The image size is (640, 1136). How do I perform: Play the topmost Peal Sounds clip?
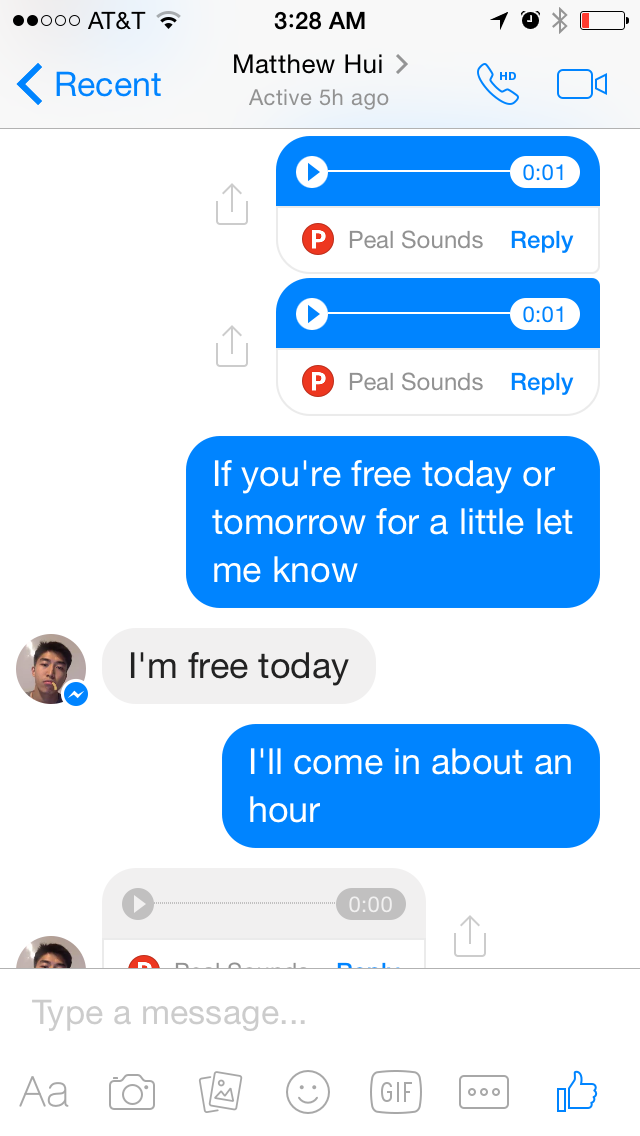pos(312,172)
